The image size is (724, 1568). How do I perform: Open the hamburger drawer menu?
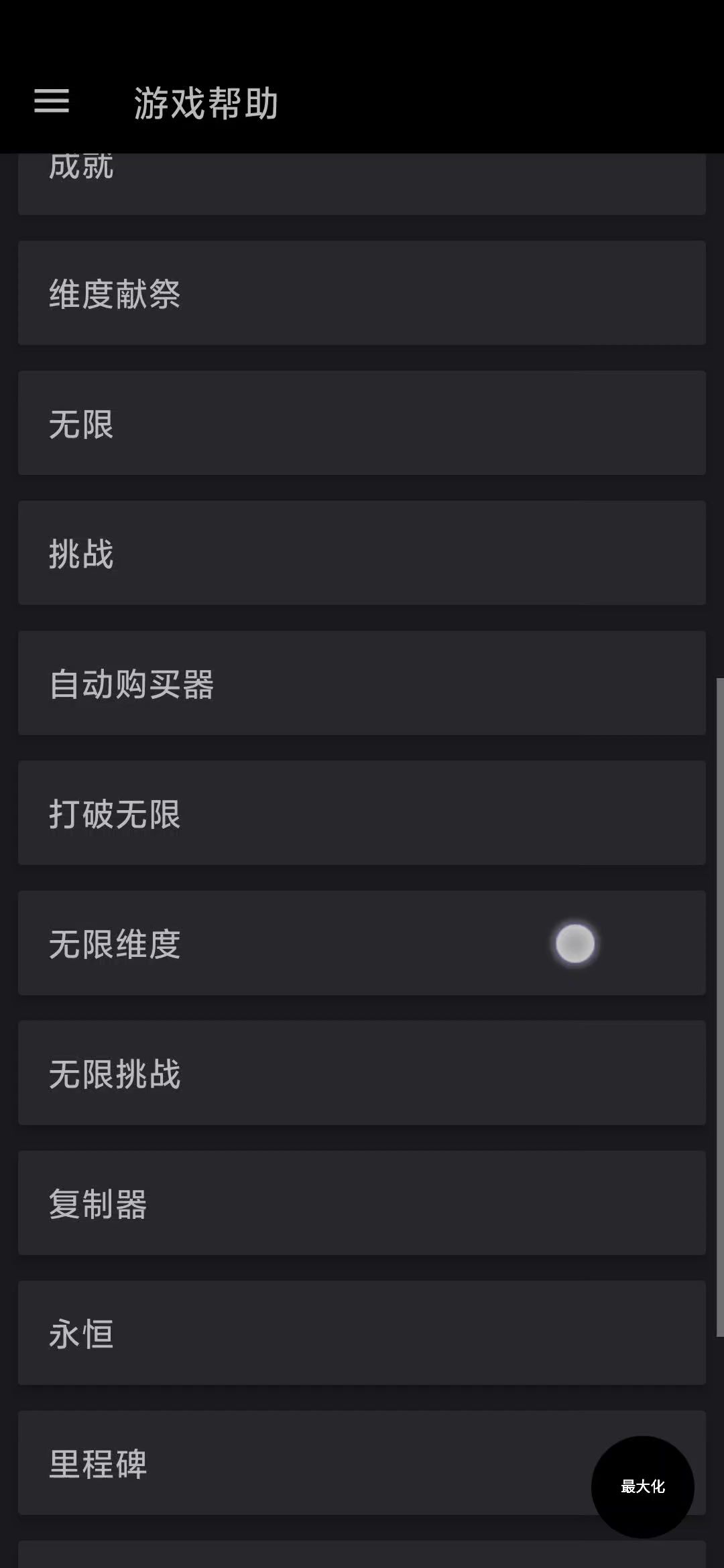tap(52, 101)
